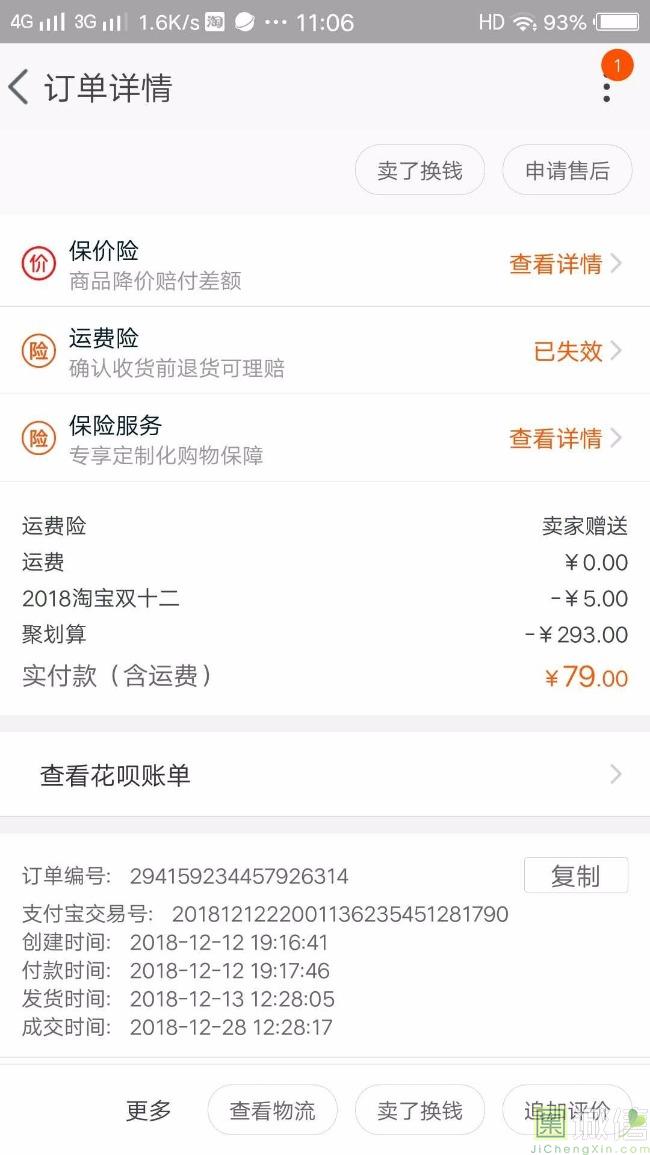Screen dimensions: 650x1155
Task: Tap 更多 at the bottom
Action: pyautogui.click(x=148, y=1109)
